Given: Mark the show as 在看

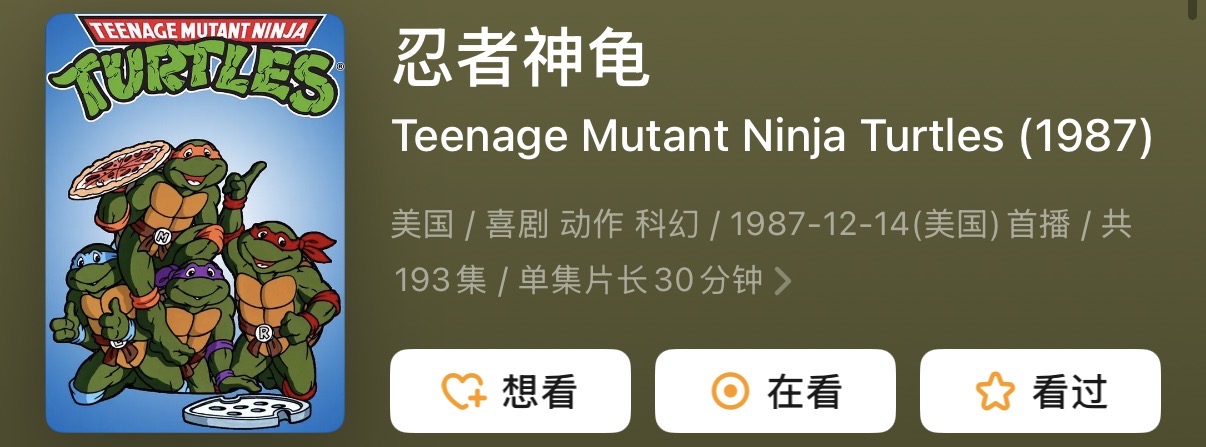Looking at the screenshot, I should tap(774, 391).
